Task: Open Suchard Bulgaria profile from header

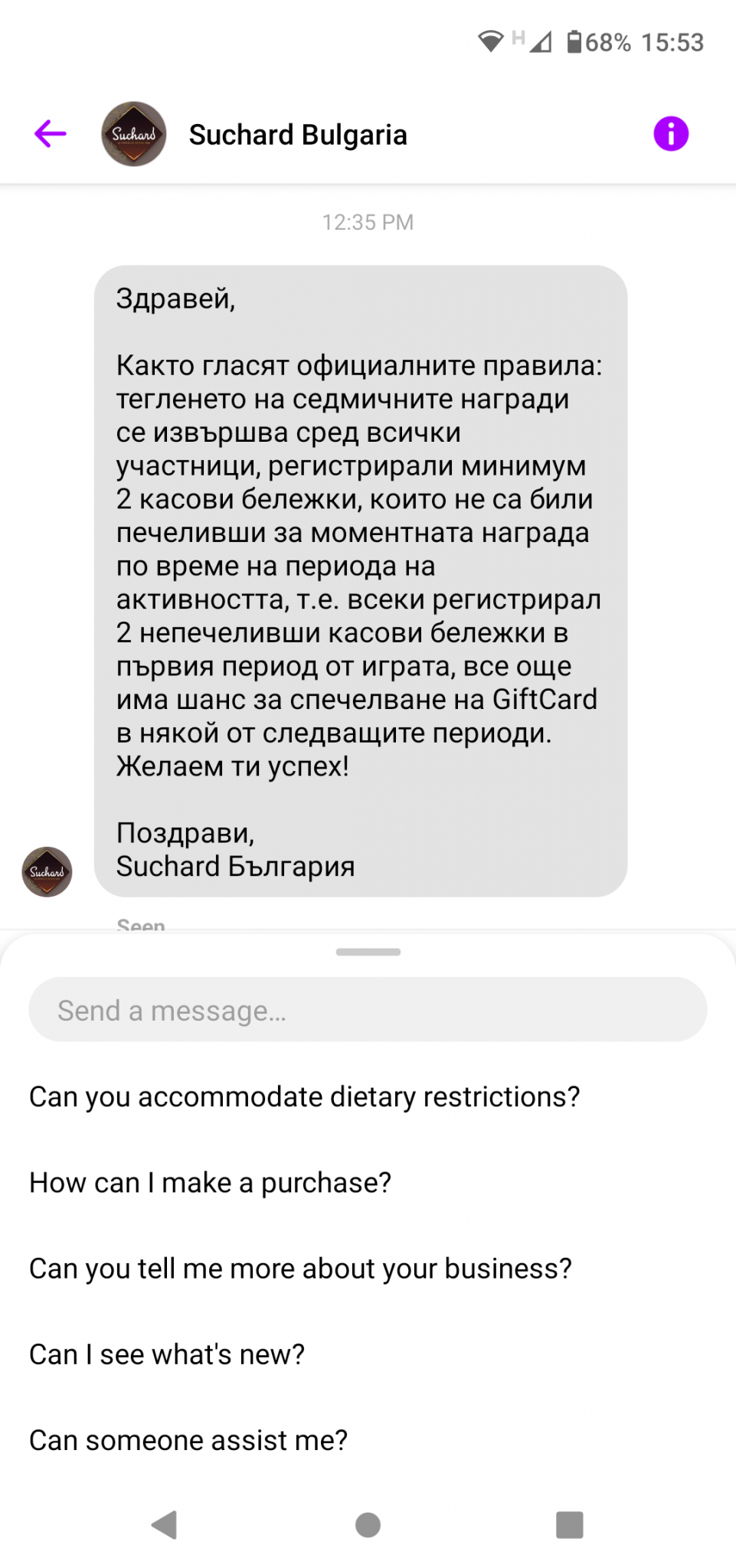Action: [297, 135]
